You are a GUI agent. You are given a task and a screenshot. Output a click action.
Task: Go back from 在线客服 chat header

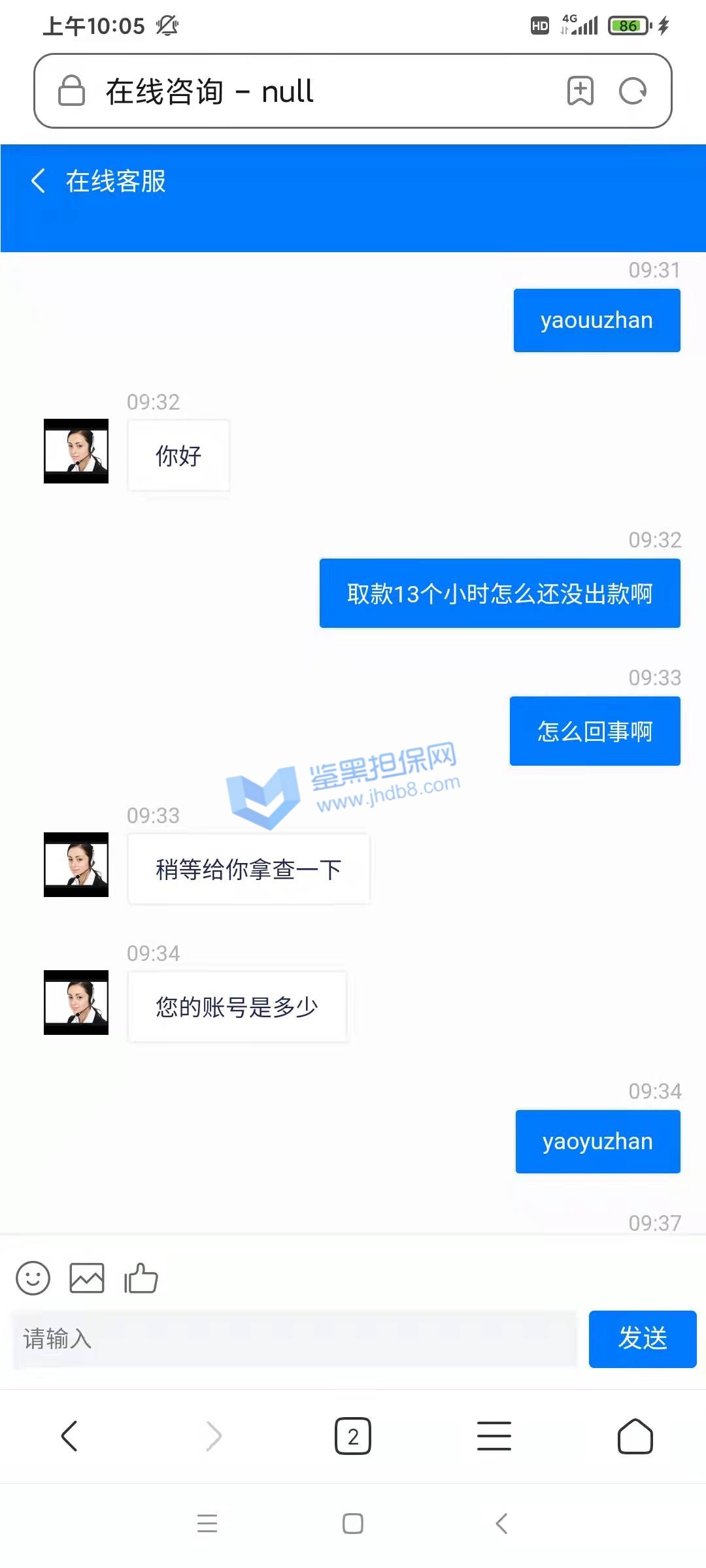pos(39,181)
